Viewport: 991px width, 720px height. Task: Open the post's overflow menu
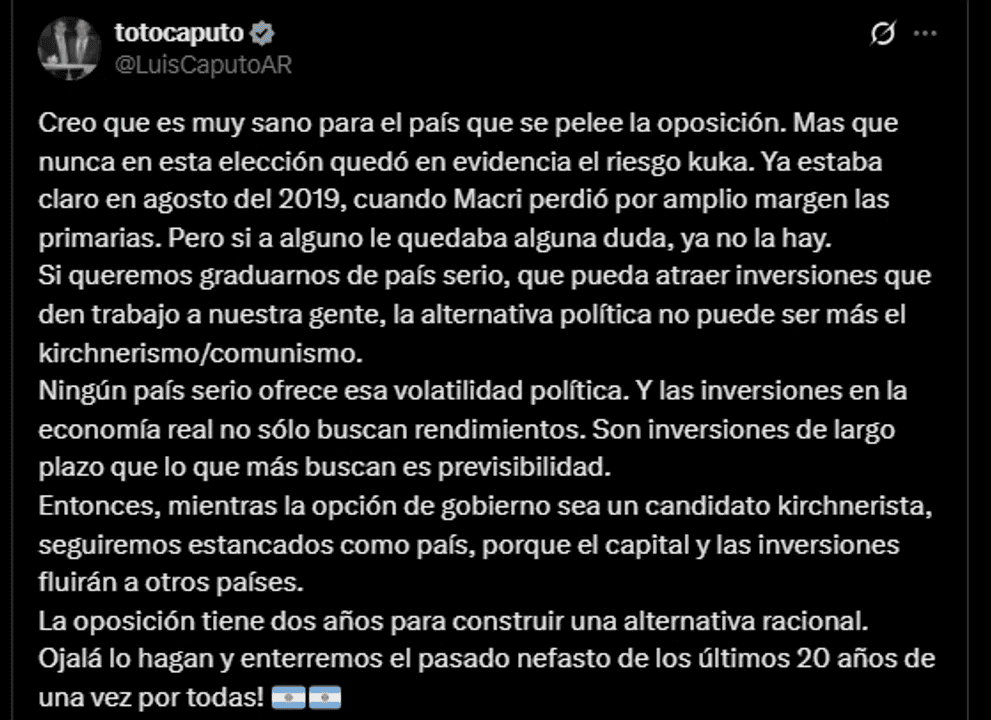(926, 33)
